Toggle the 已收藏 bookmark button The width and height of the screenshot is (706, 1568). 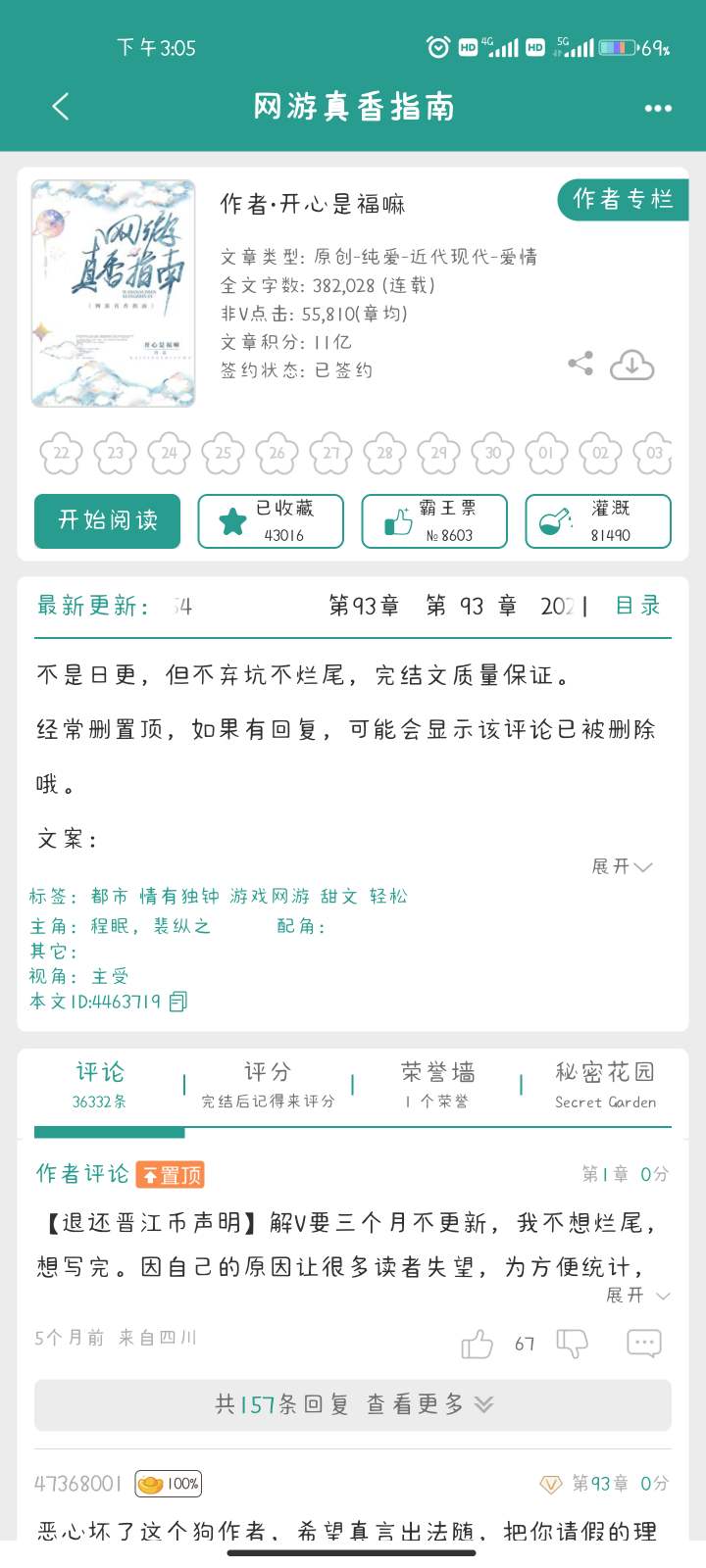[x=271, y=520]
